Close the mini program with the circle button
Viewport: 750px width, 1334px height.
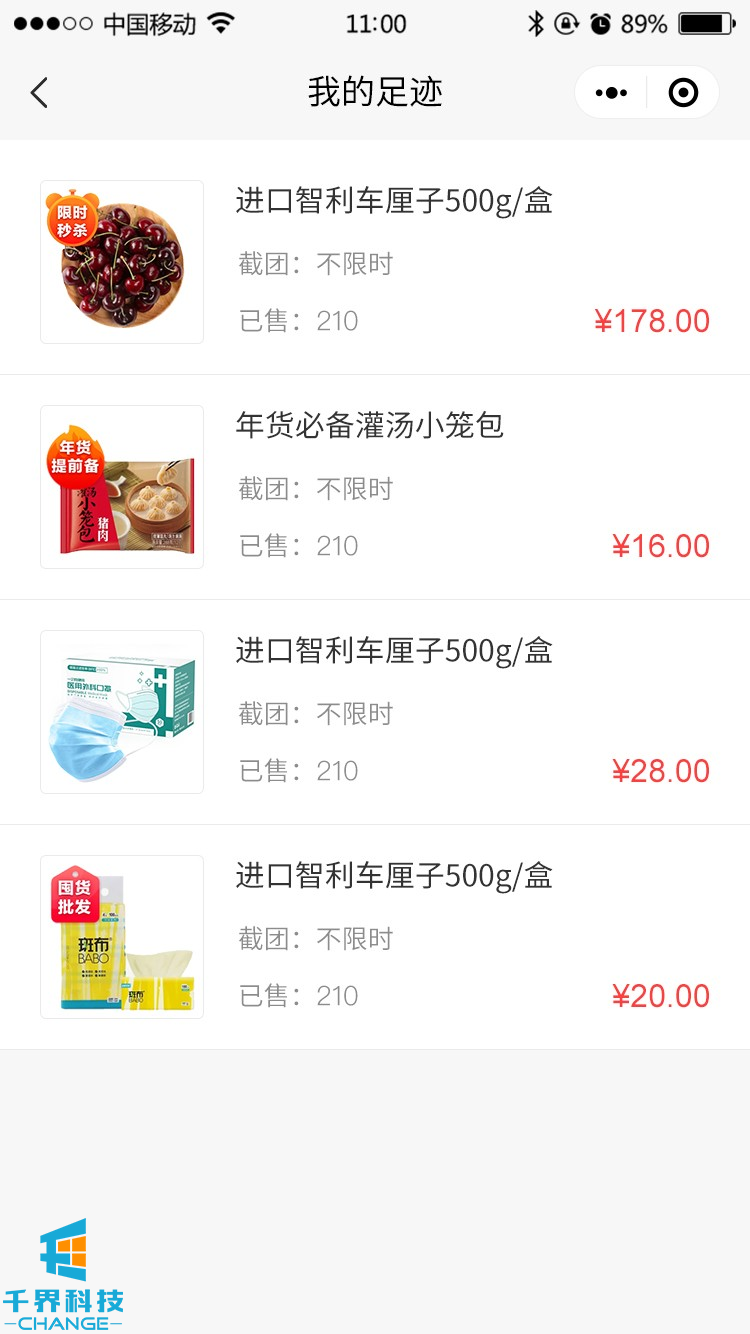683,93
